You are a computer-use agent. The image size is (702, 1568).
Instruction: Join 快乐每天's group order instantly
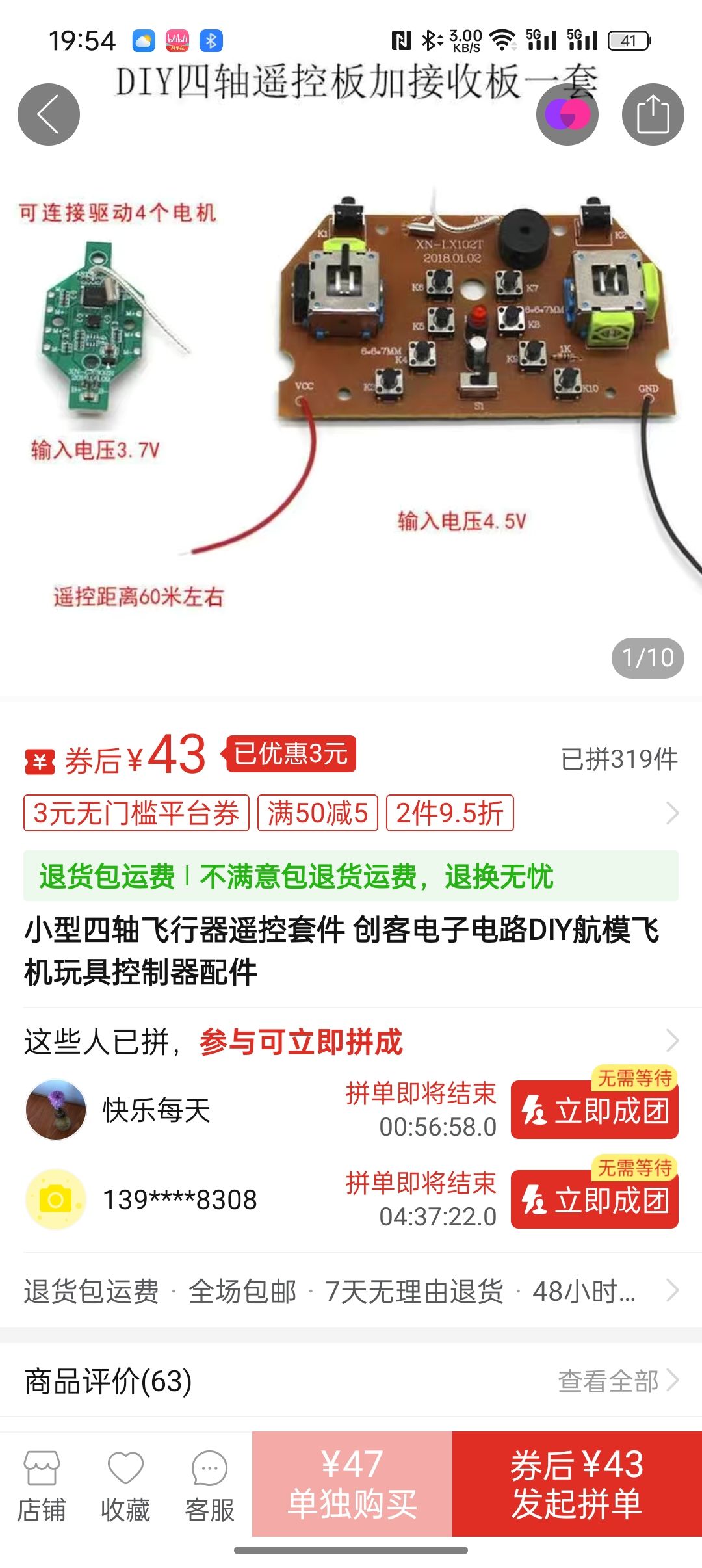point(594,1110)
